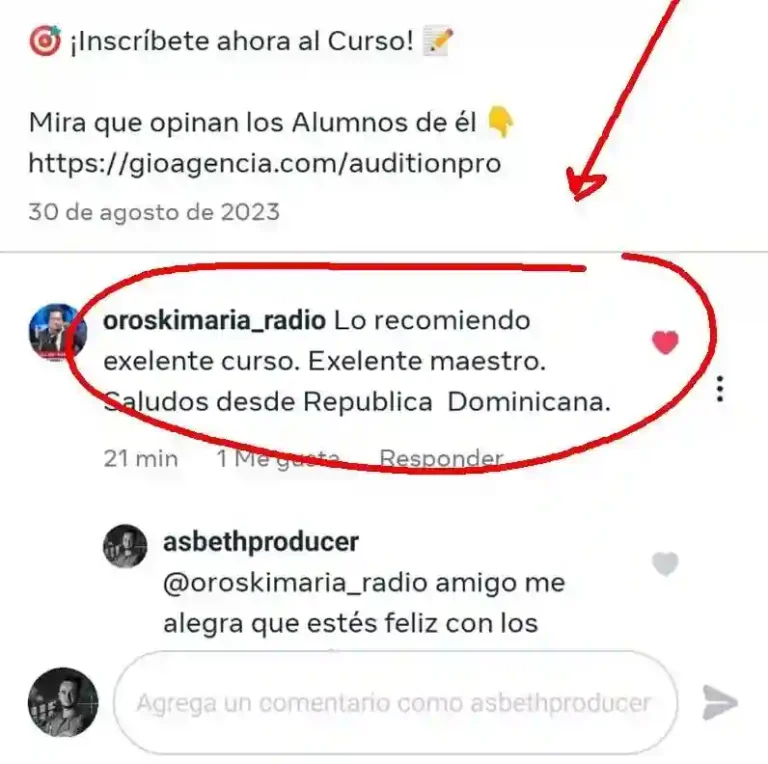This screenshot has width=768, height=764.
Task: Focus the 'Agrega un comentario' text field
Action: pyautogui.click(x=393, y=703)
